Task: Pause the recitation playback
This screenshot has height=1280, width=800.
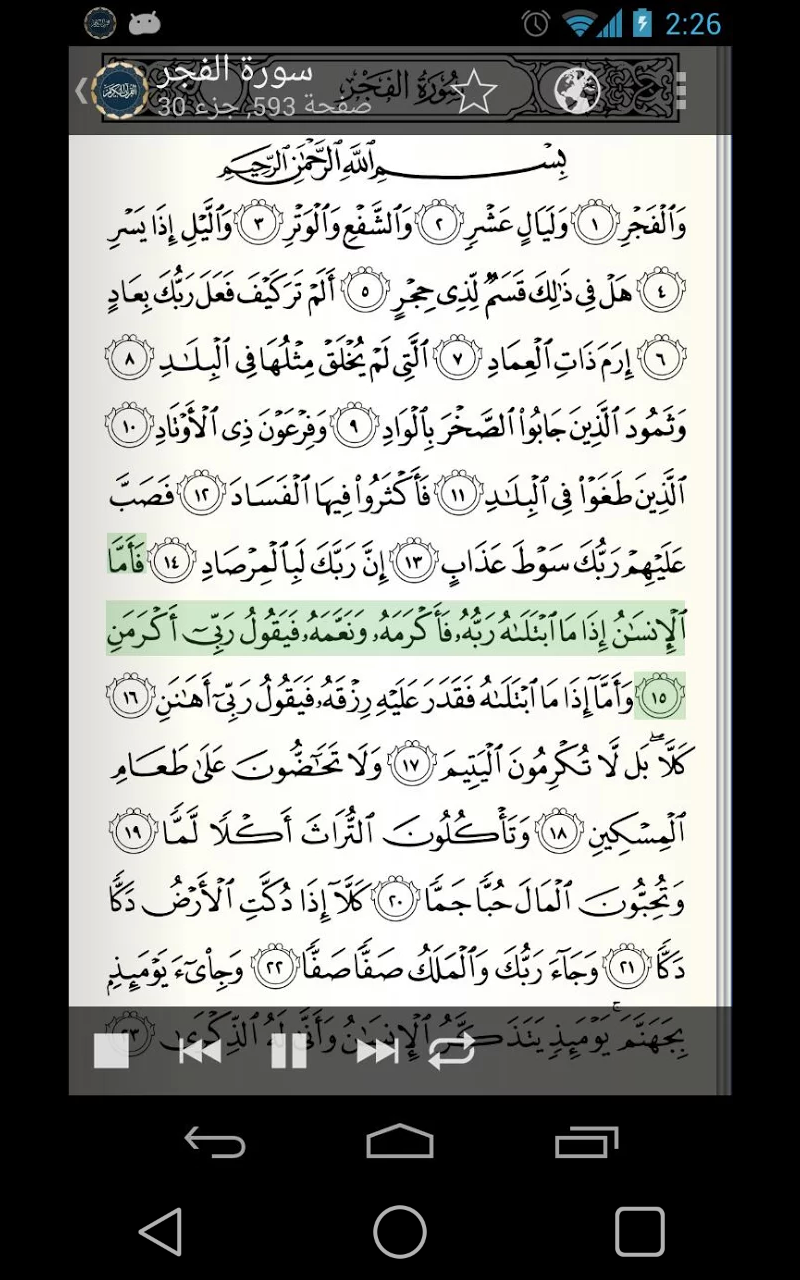Action: (x=288, y=1051)
